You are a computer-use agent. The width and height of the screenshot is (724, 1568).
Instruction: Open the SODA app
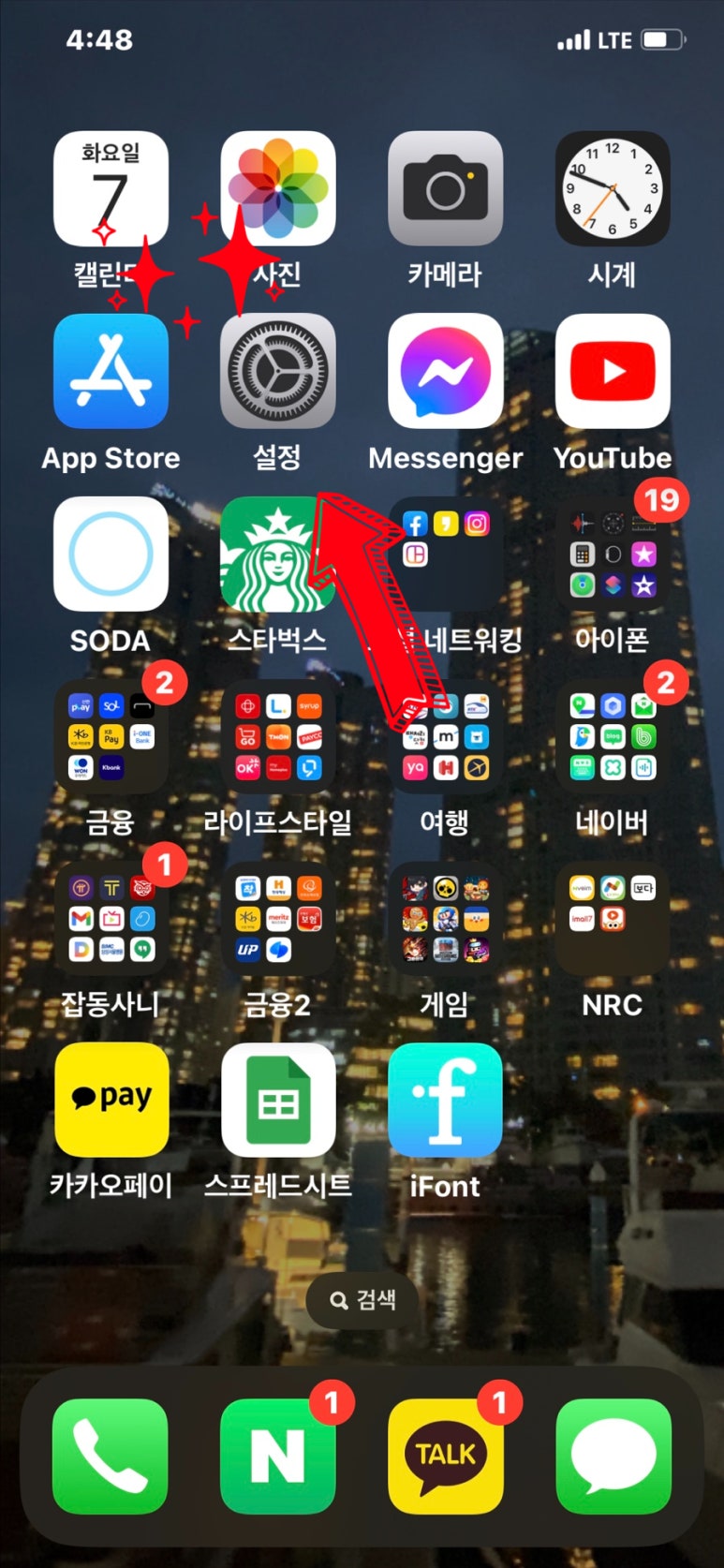click(x=111, y=554)
